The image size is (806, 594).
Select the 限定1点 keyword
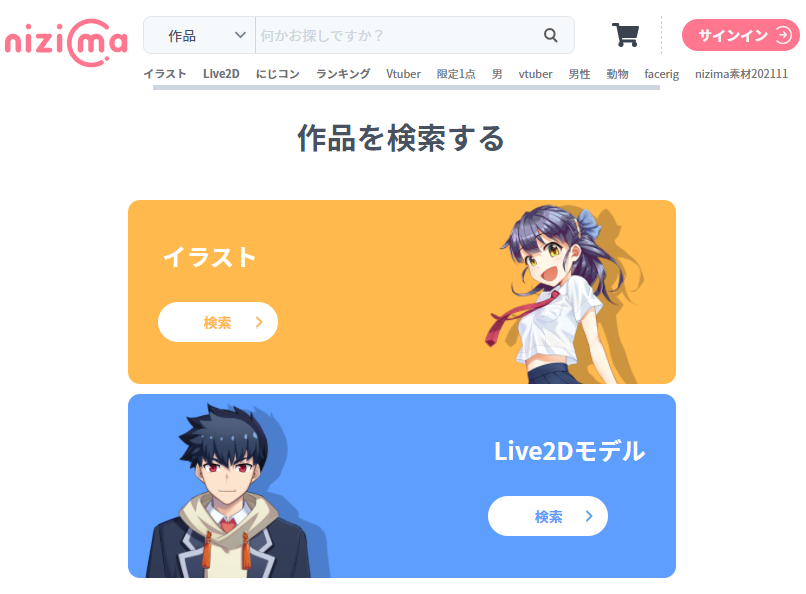tap(456, 74)
